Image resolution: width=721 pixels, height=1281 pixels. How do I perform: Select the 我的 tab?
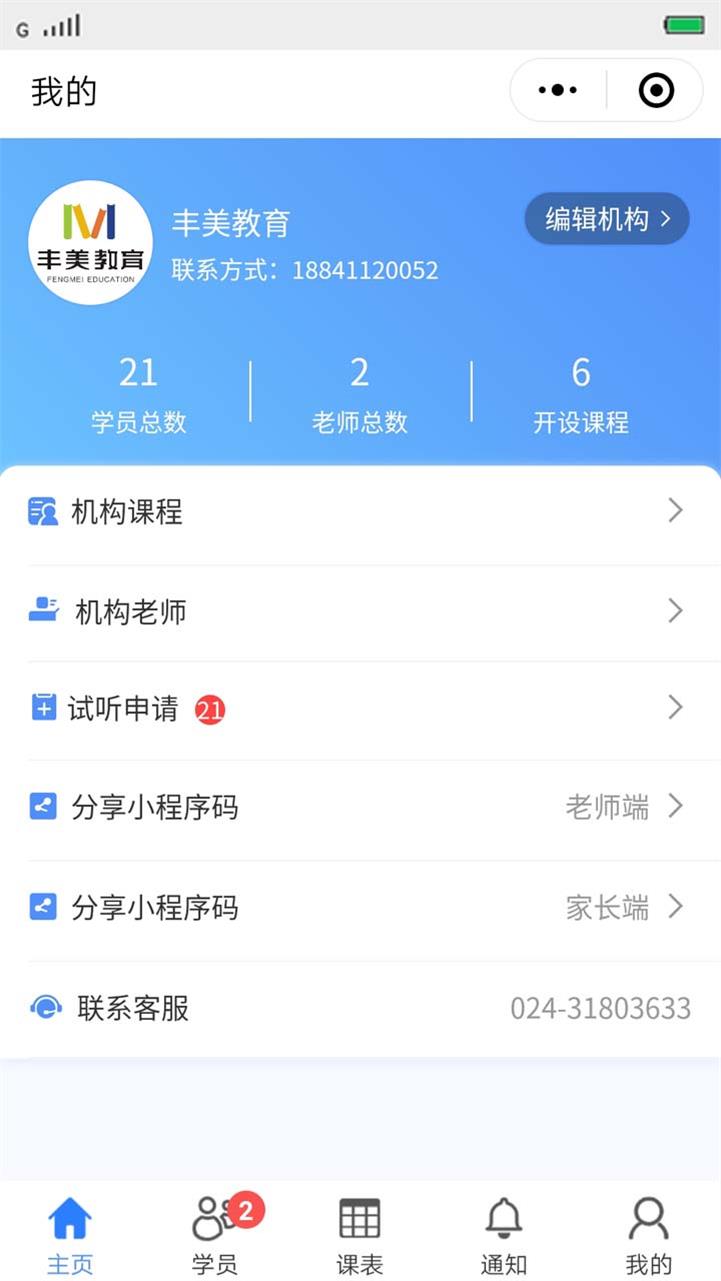click(x=648, y=1236)
